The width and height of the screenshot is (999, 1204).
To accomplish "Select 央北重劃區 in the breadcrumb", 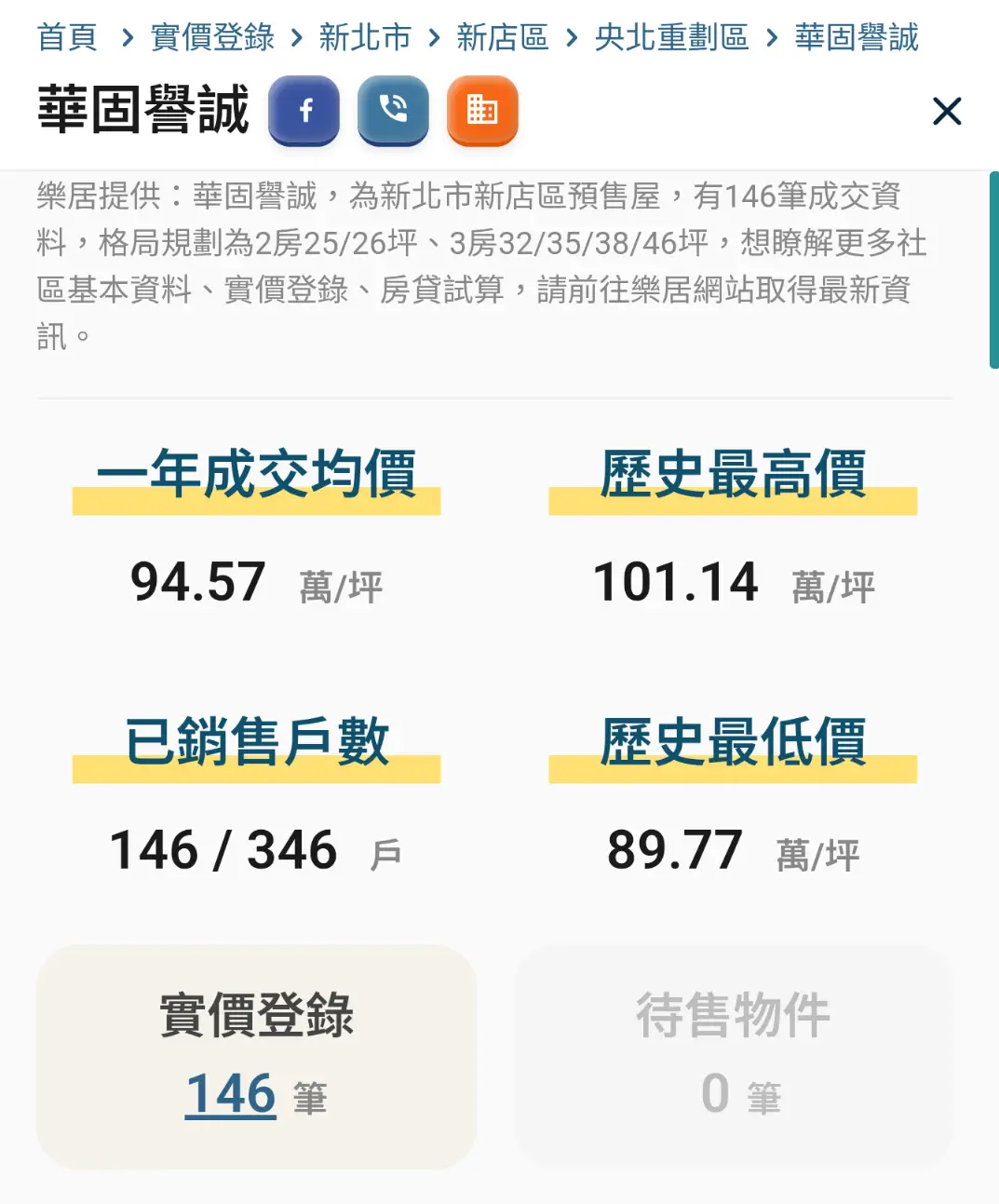I will 671,37.
